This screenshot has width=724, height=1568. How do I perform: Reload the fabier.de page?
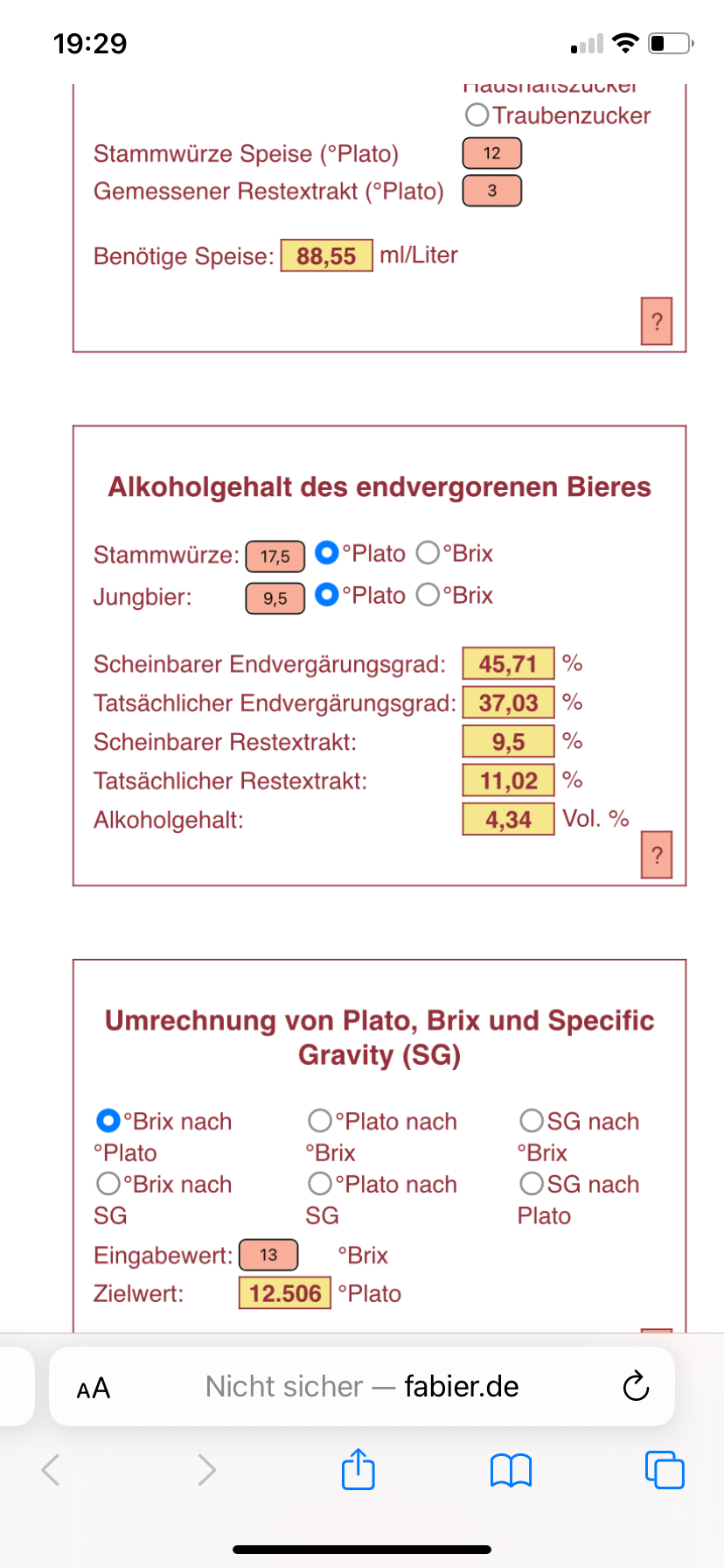pos(636,1386)
